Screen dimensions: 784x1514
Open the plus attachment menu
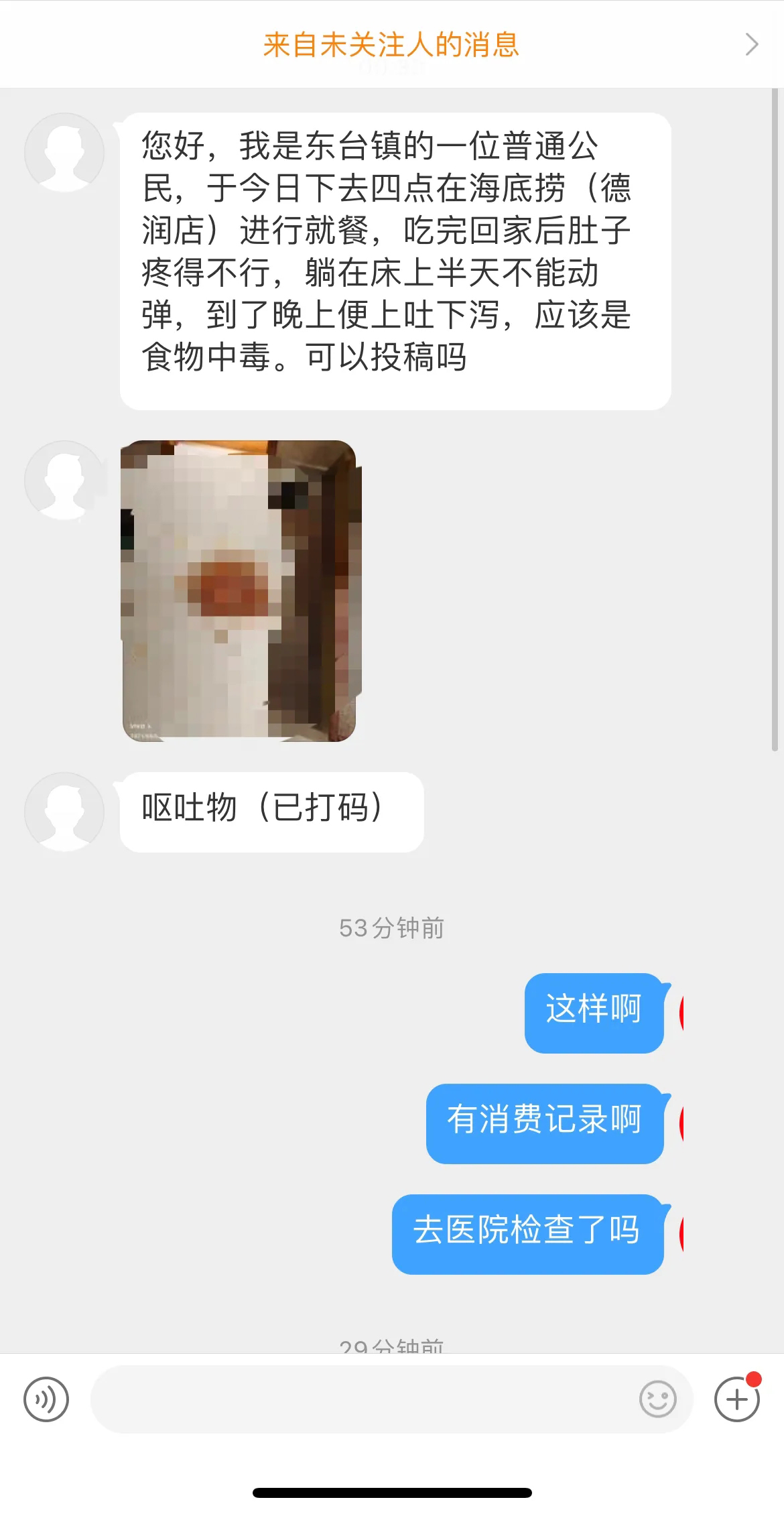(736, 1399)
